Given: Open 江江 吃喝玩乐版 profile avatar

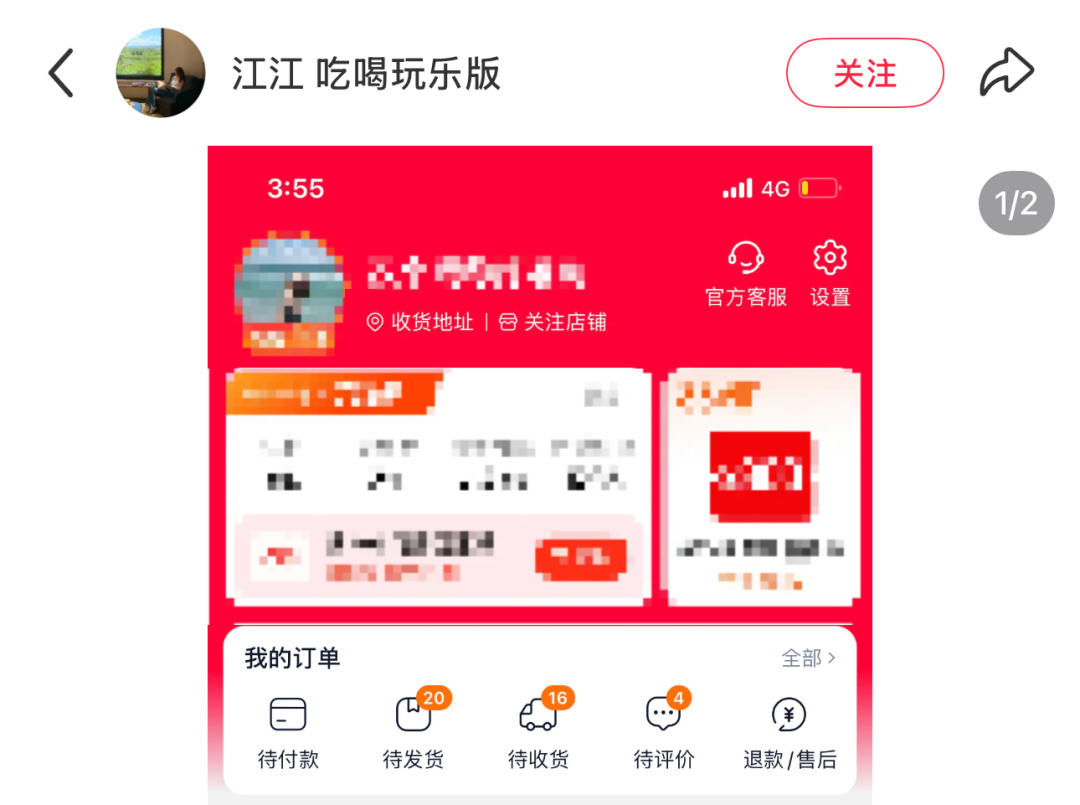Looking at the screenshot, I should pos(160,73).
